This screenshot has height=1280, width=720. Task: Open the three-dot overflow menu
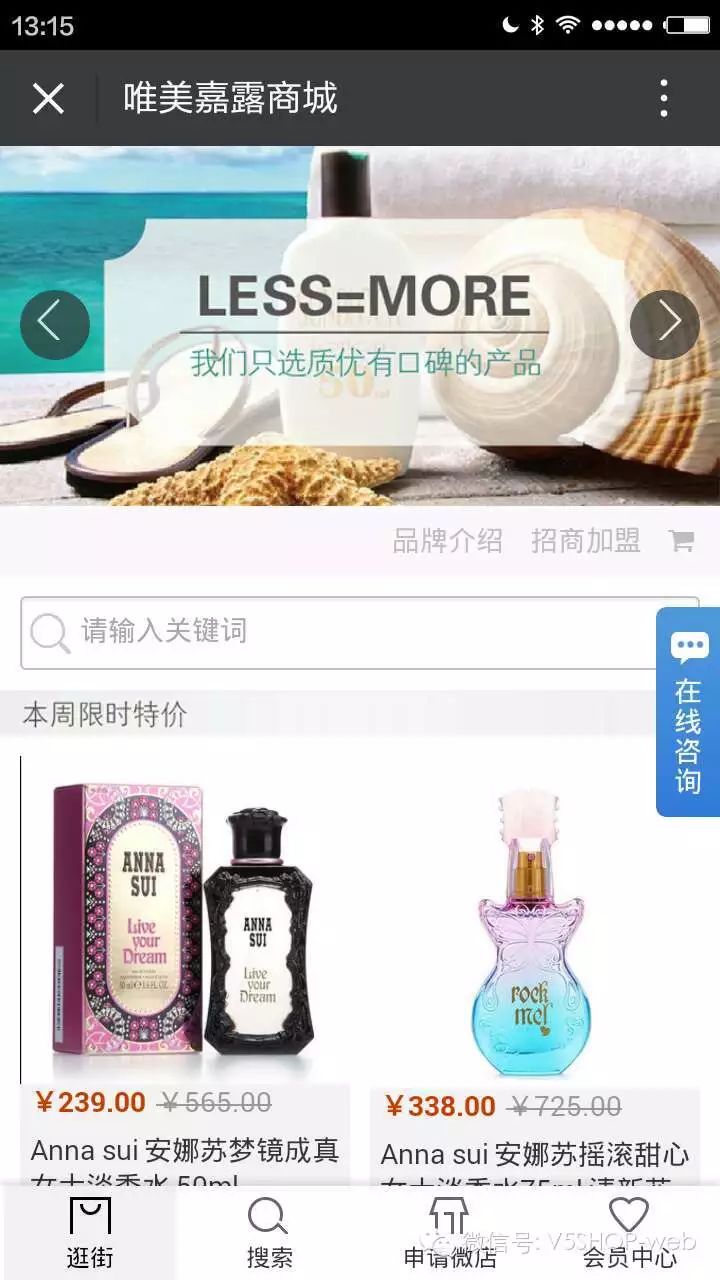pos(664,99)
